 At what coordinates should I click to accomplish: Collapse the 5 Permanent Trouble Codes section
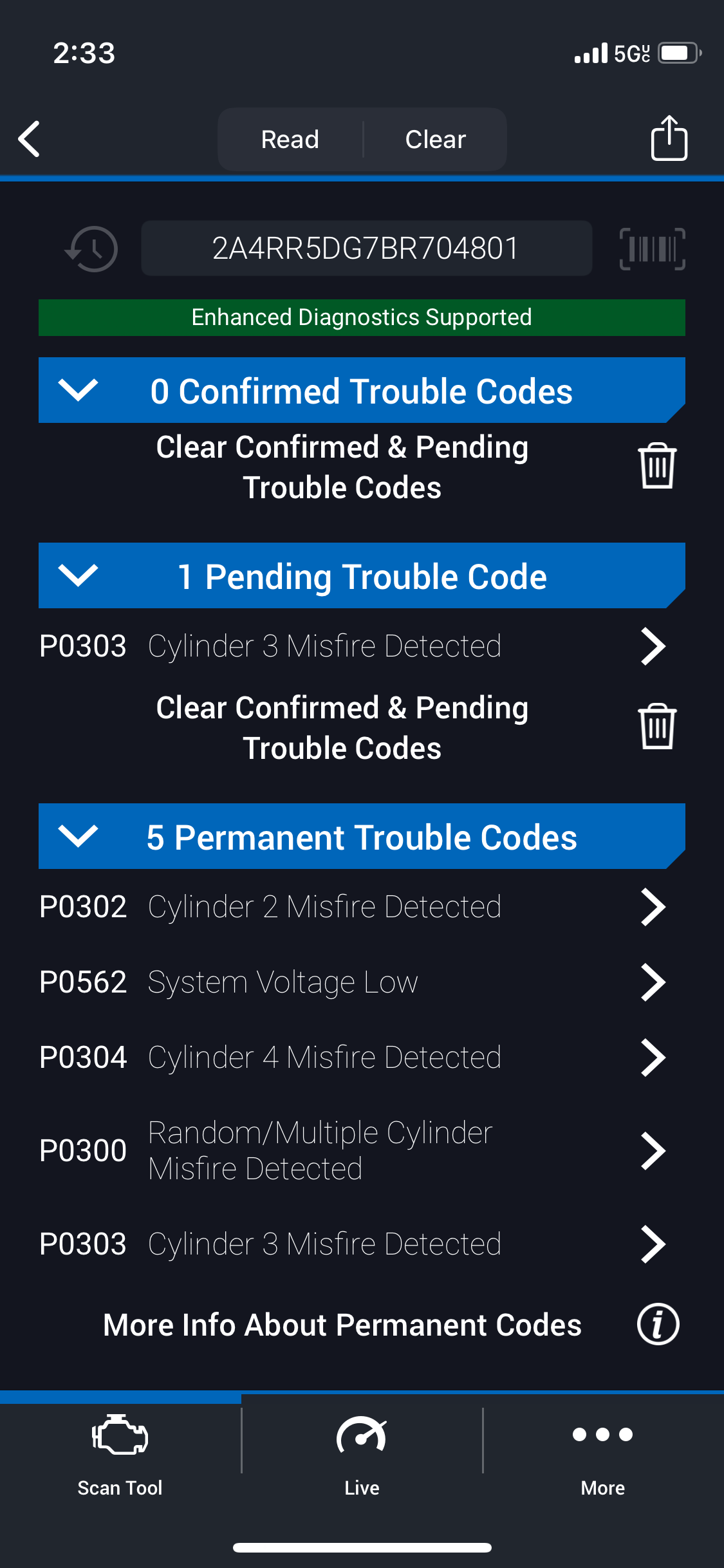(x=362, y=836)
